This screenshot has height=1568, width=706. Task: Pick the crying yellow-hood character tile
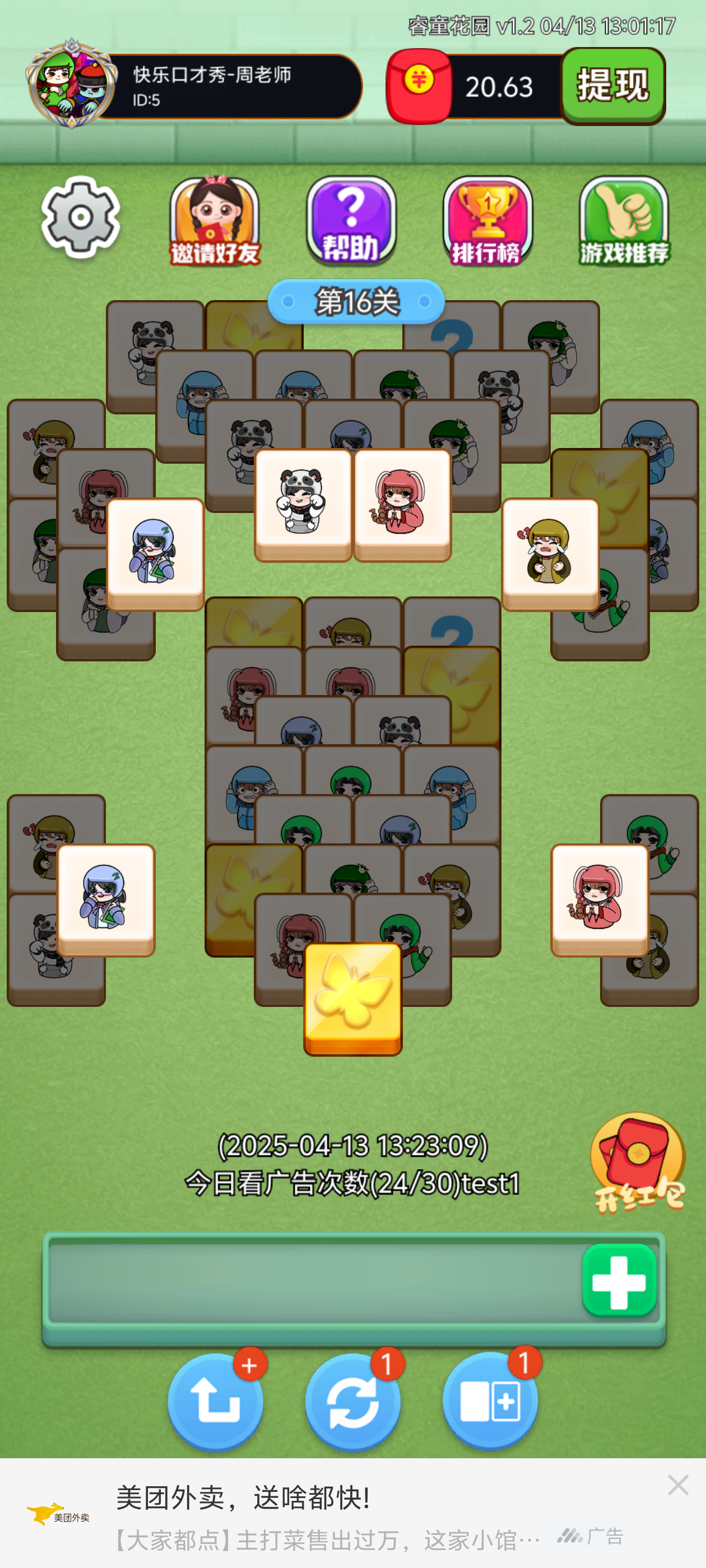(550, 550)
